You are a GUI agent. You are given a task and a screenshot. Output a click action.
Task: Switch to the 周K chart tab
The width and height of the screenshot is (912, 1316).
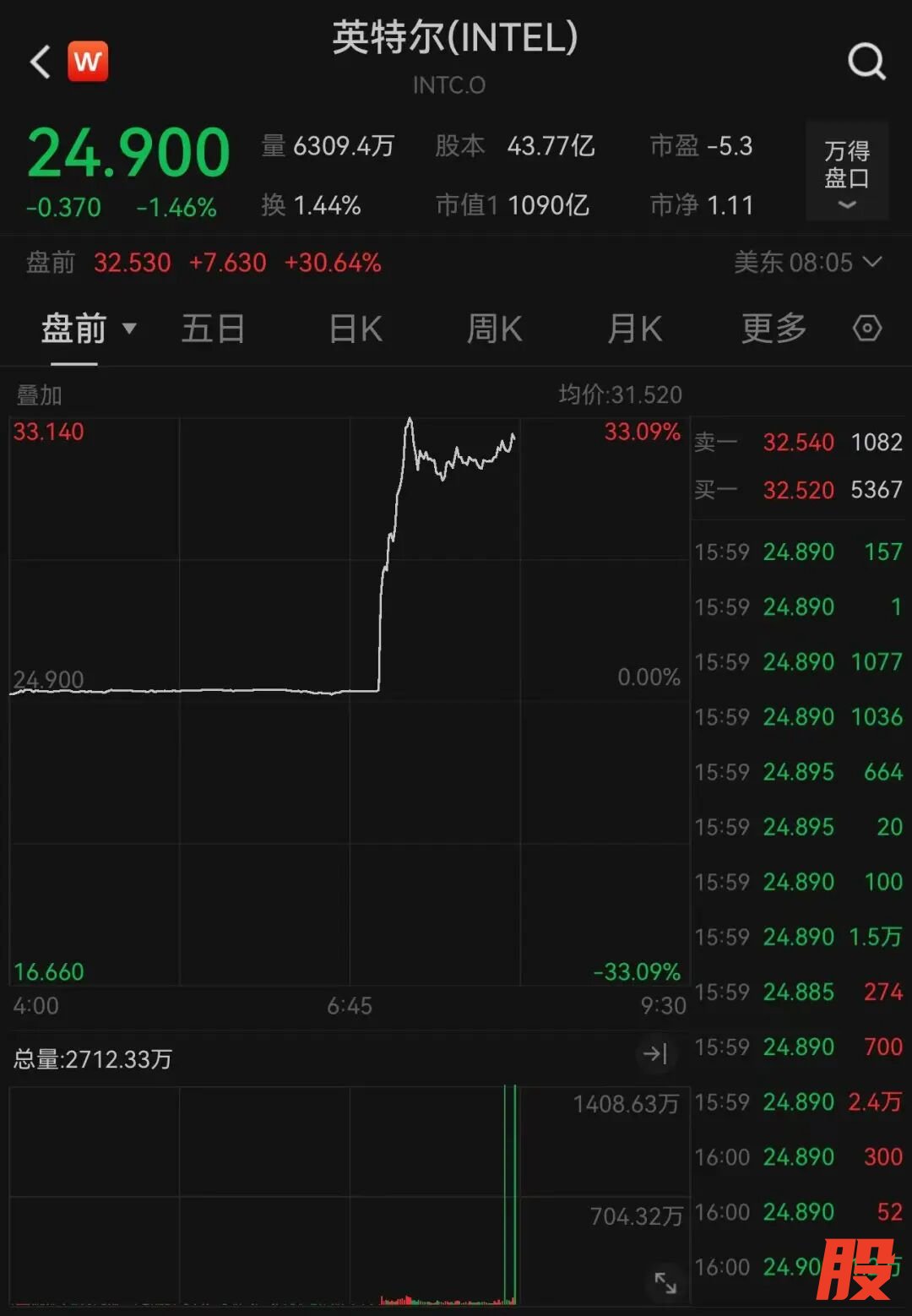[495, 329]
